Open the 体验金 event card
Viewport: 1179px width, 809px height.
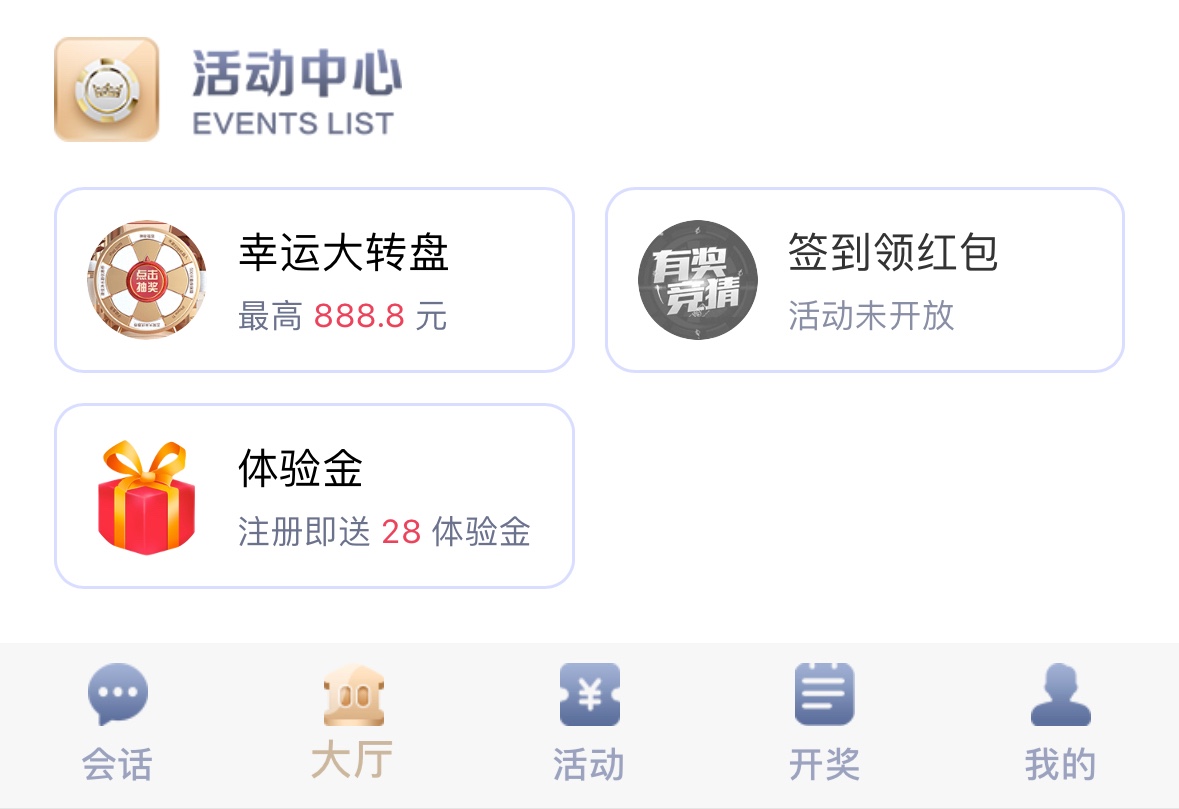click(314, 496)
